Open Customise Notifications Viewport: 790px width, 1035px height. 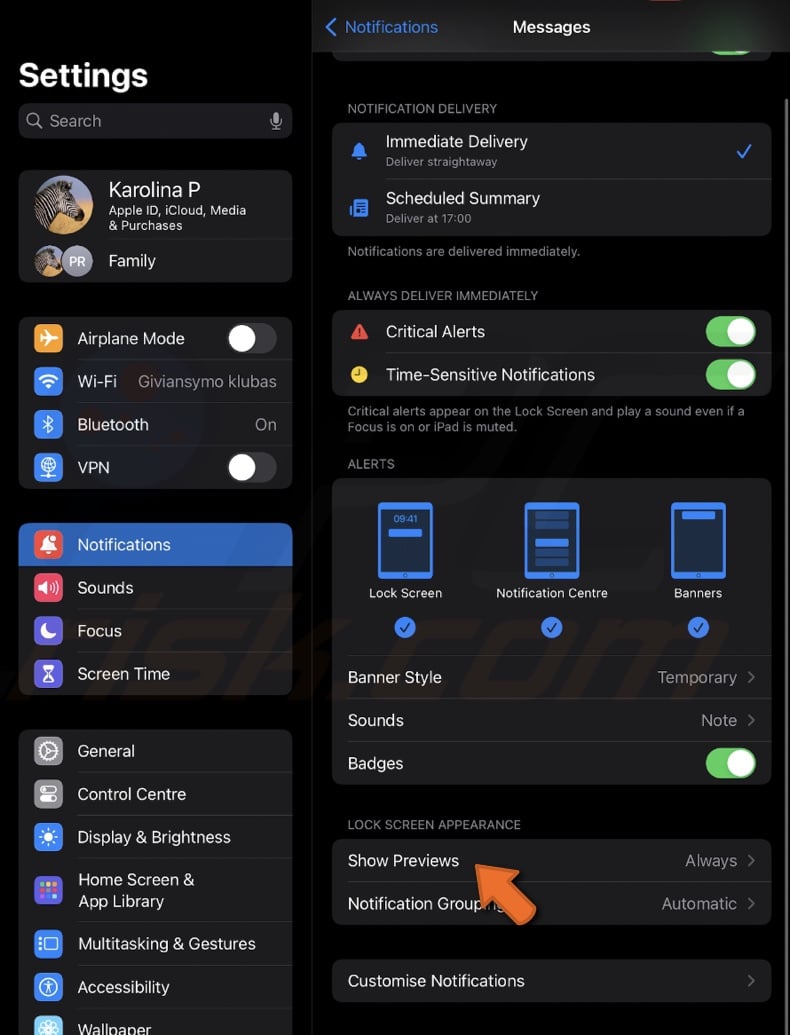(x=551, y=981)
